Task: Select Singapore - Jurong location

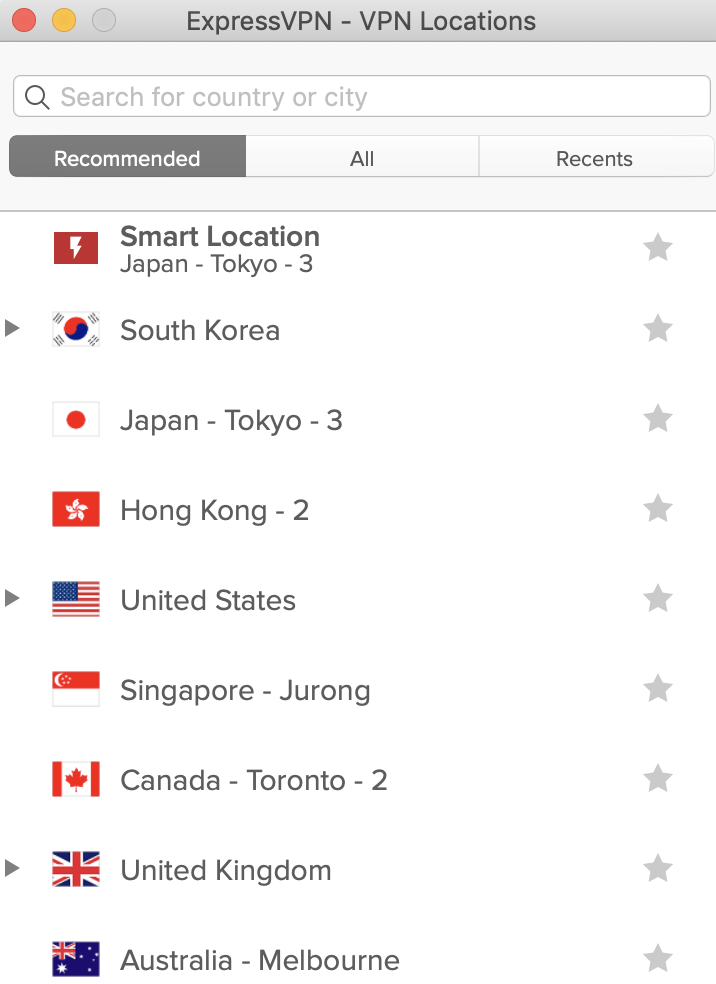Action: 358,690
